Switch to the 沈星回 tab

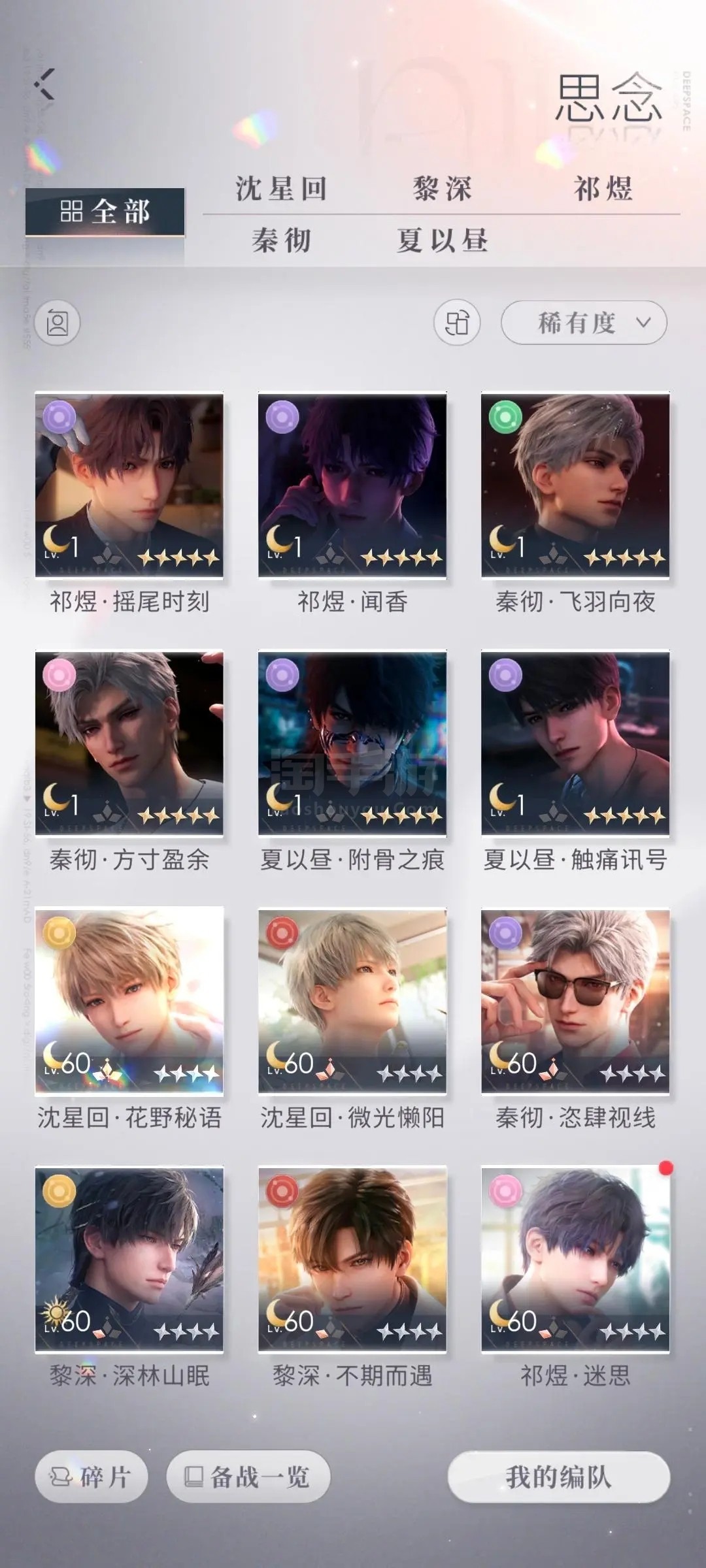[x=281, y=189]
